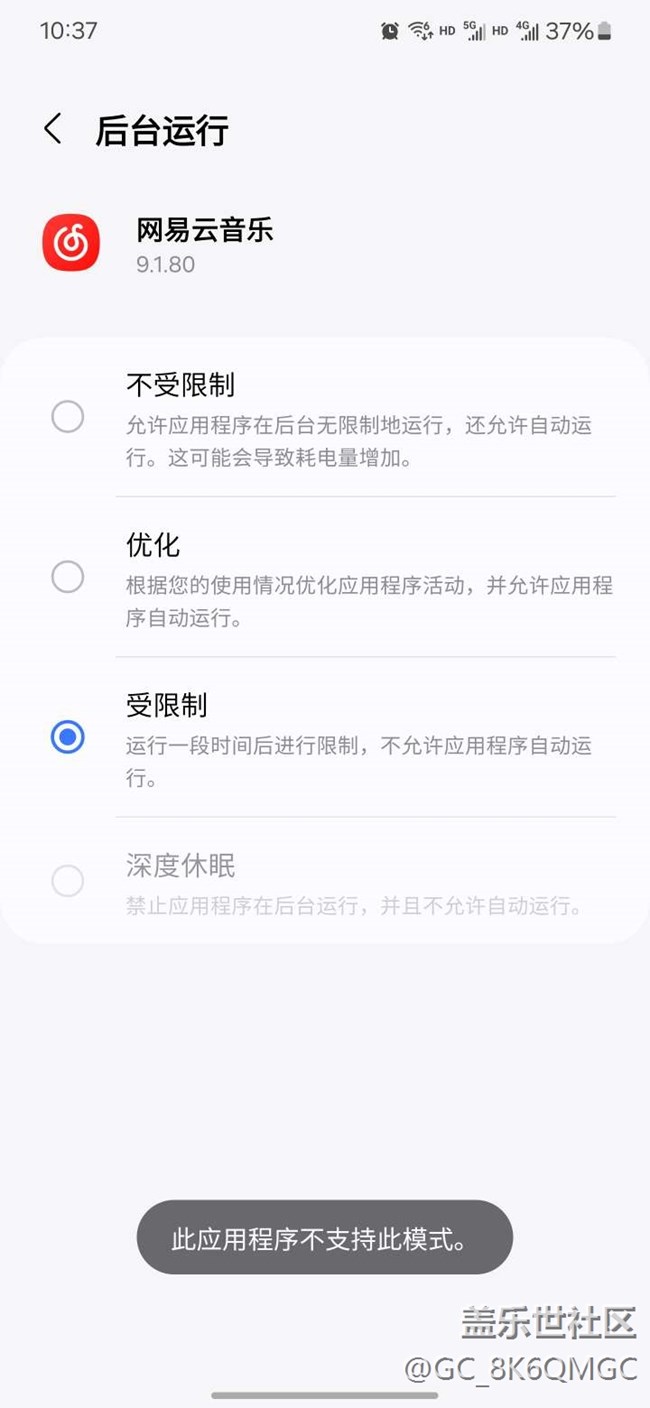Go back from 后台运行 screen
Viewport: 650px width, 1408px height.
click(53, 130)
